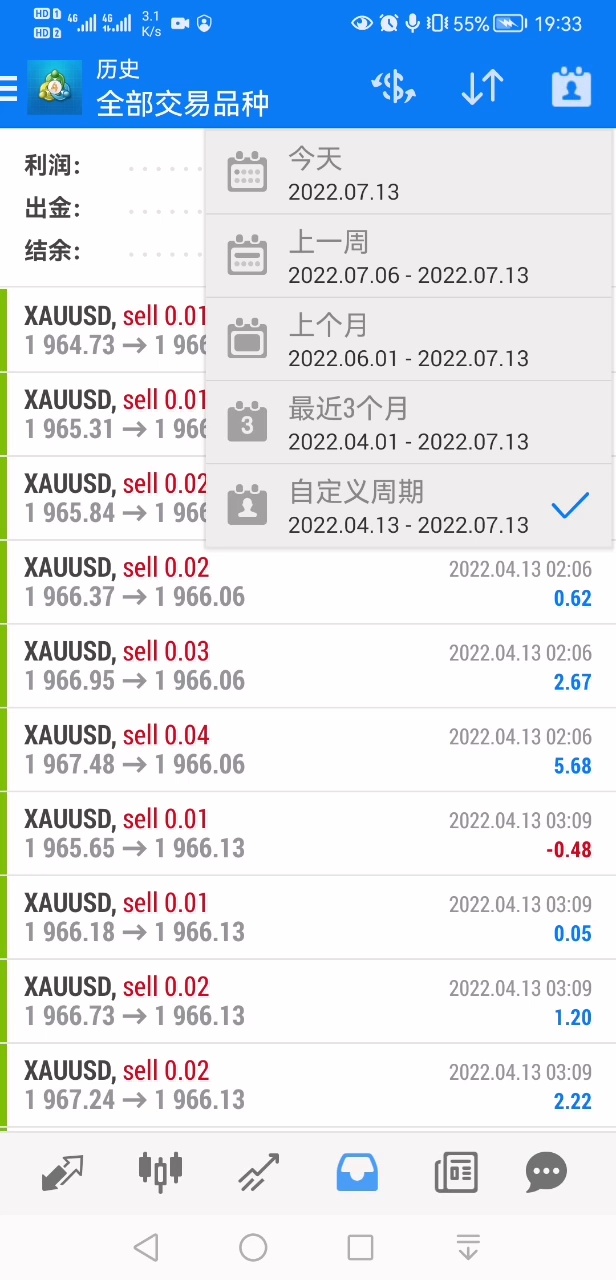The width and height of the screenshot is (616, 1280).
Task: Pick the 最近3个月 period
Action: (x=408, y=423)
